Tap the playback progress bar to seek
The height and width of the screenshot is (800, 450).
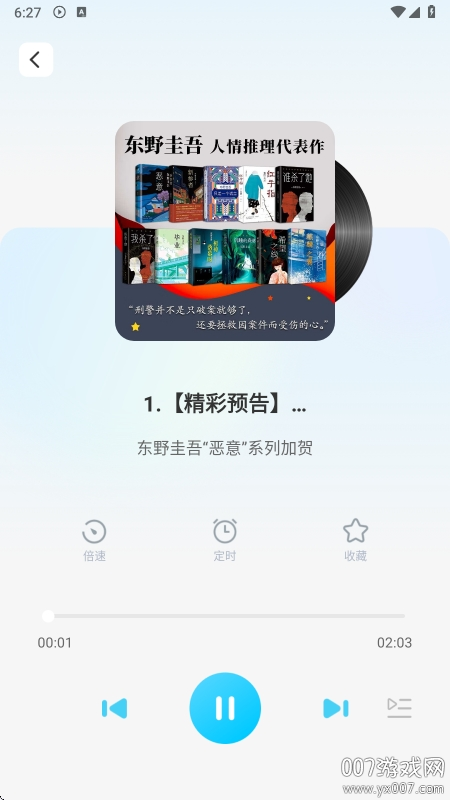pyautogui.click(x=224, y=616)
